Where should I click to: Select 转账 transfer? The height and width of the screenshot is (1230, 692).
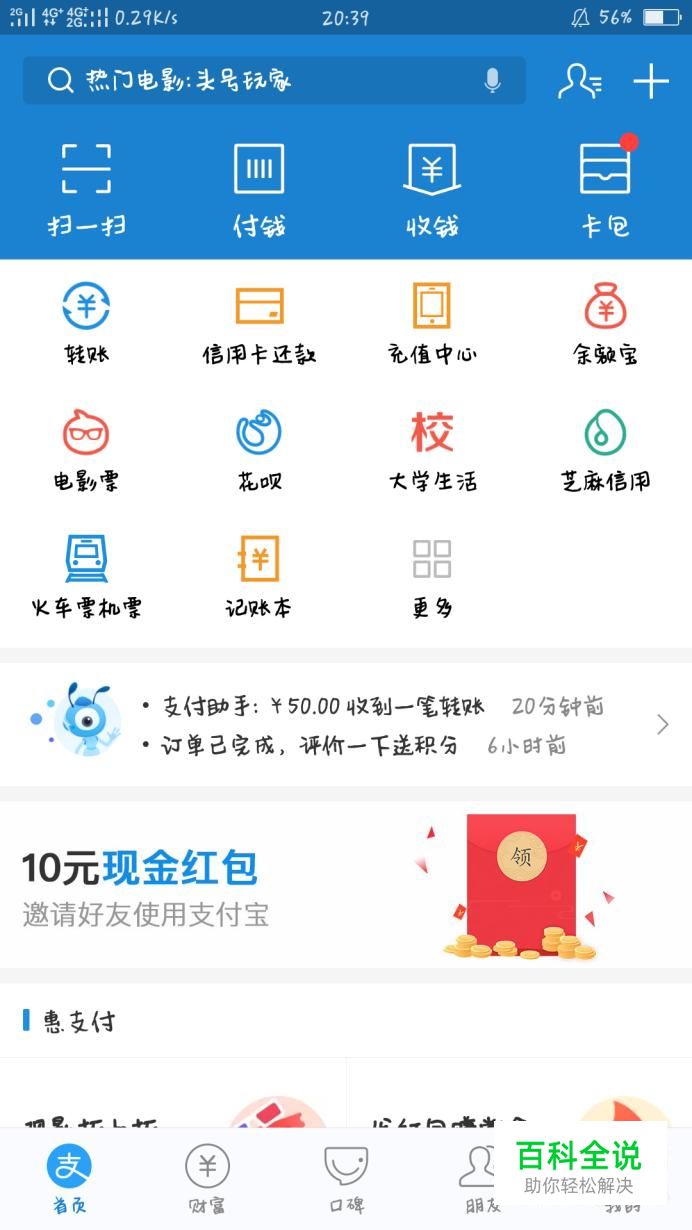click(86, 322)
